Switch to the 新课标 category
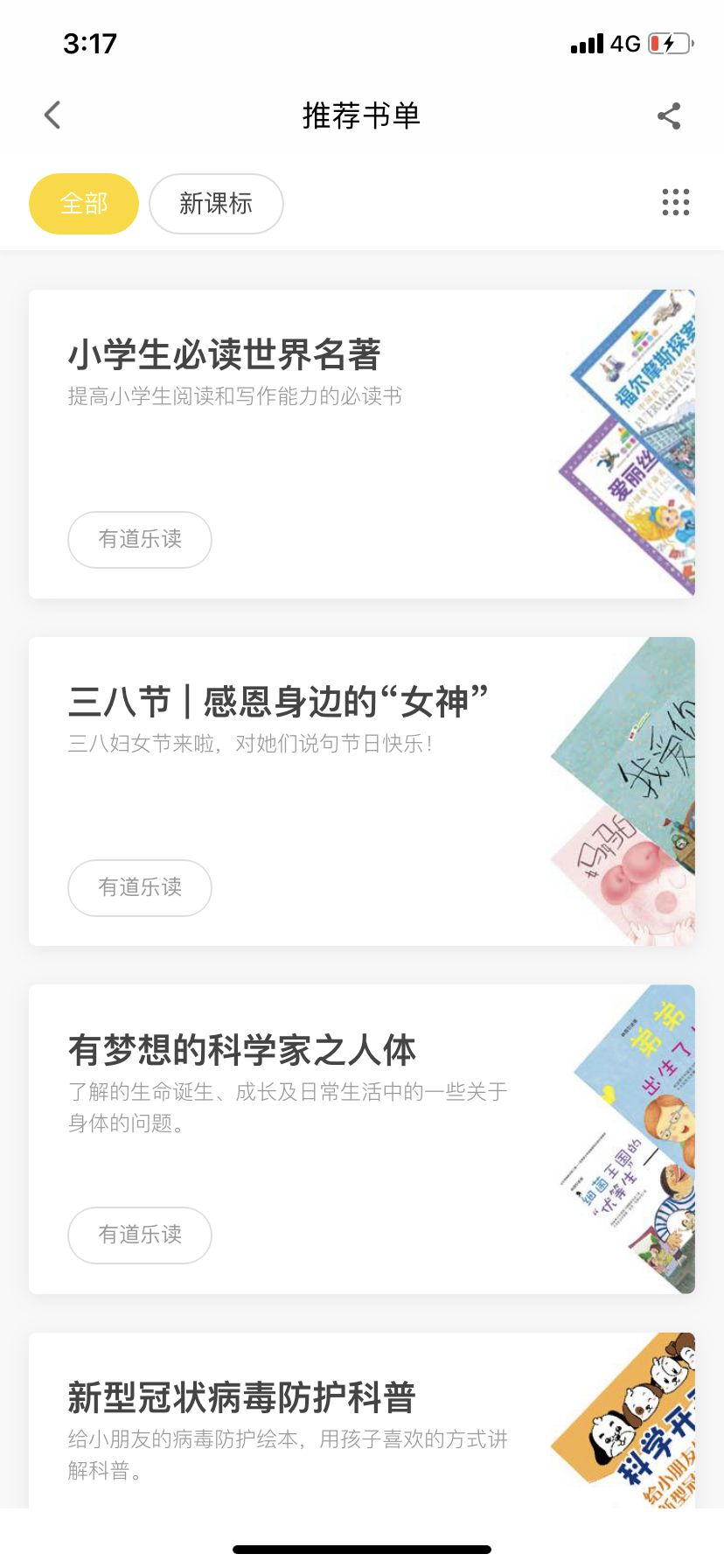This screenshot has width=724, height=1568. (216, 204)
